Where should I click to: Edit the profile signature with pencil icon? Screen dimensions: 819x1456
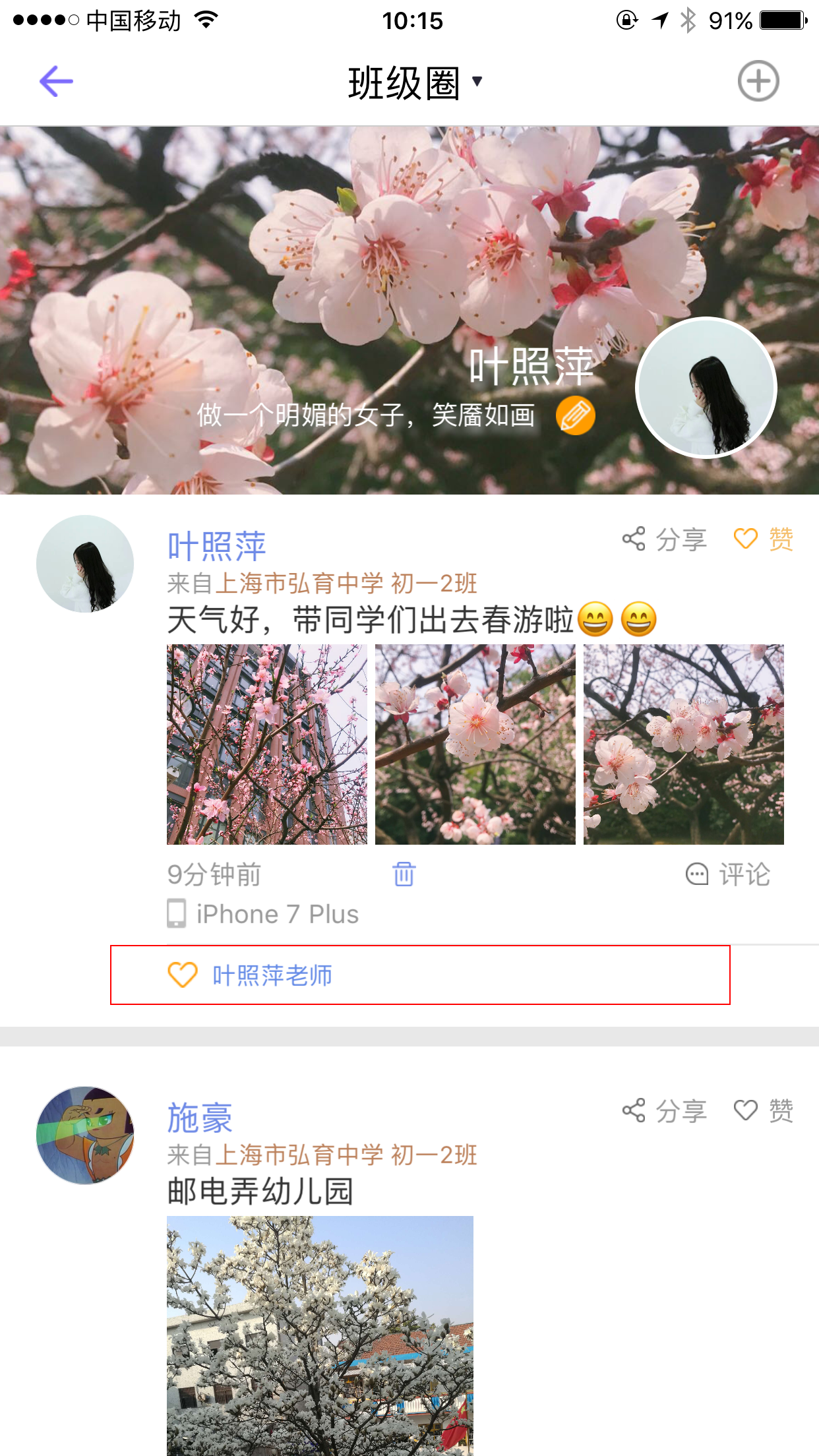[x=575, y=416]
